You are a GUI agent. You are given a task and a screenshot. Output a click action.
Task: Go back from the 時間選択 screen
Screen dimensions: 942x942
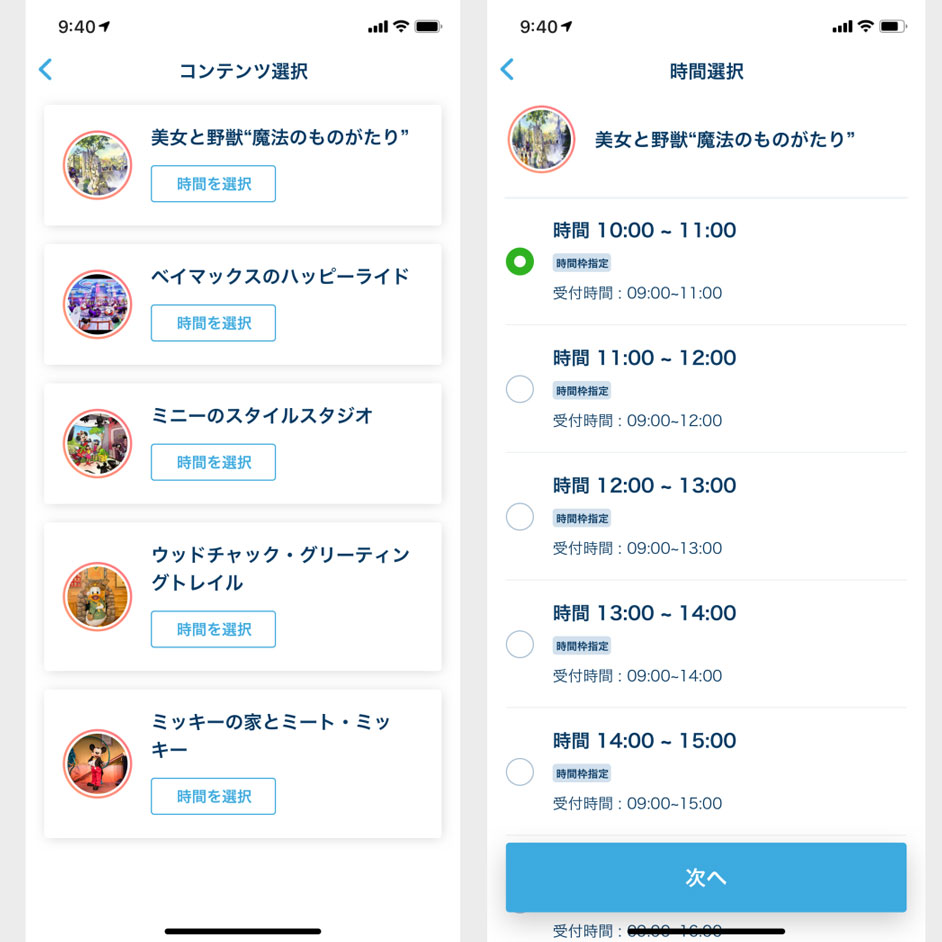point(507,69)
